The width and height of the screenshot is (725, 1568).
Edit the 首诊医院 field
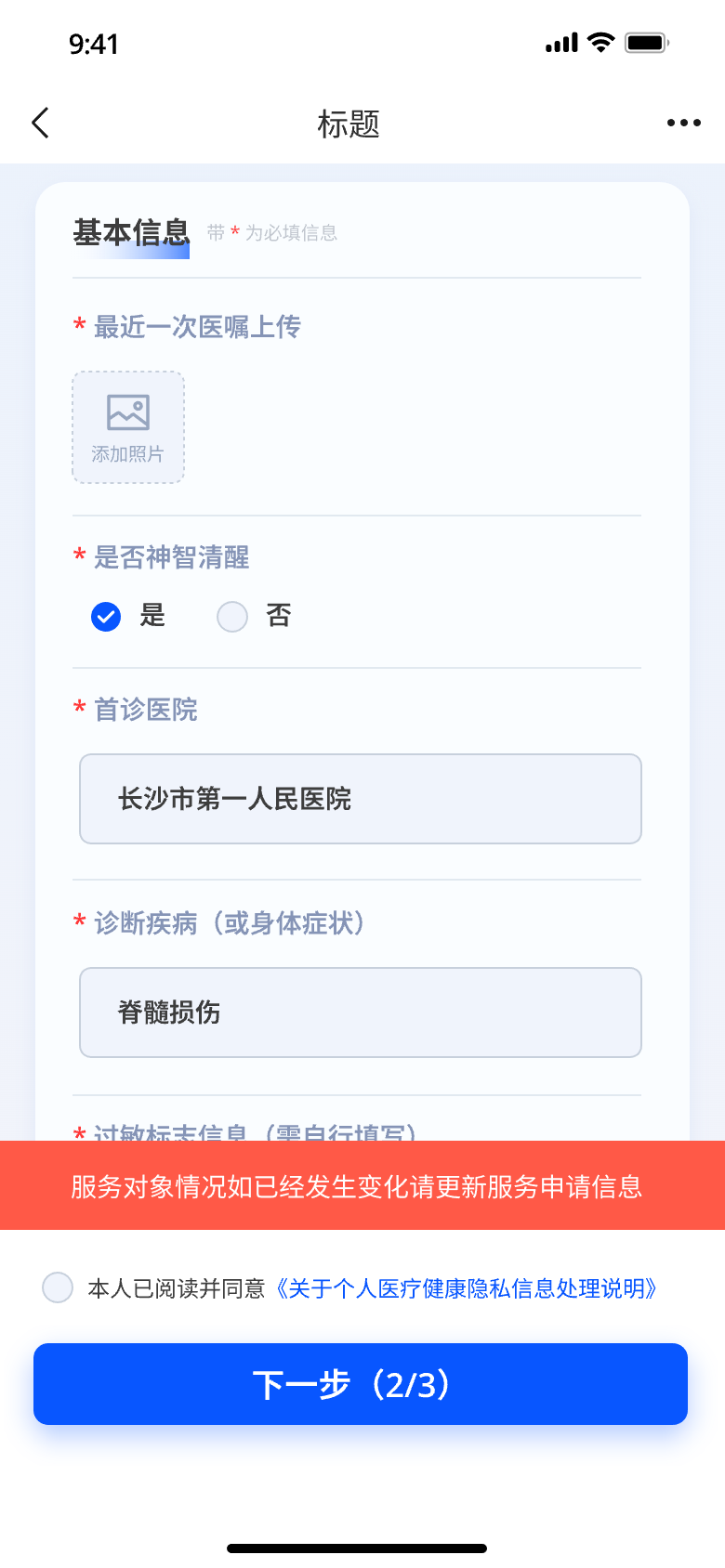pyautogui.click(x=361, y=799)
